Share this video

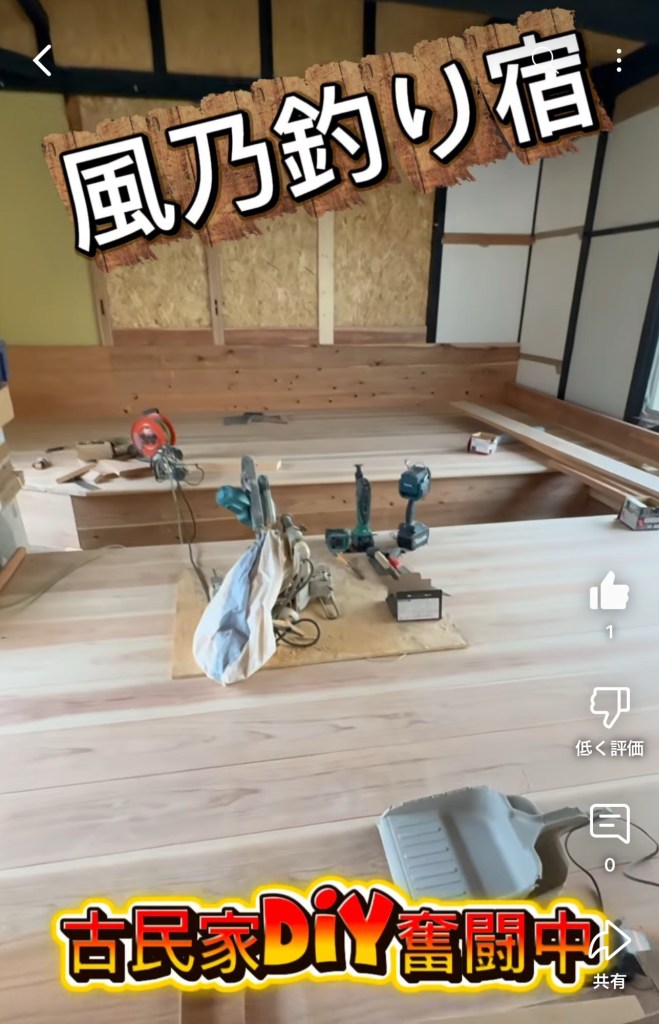(611, 942)
